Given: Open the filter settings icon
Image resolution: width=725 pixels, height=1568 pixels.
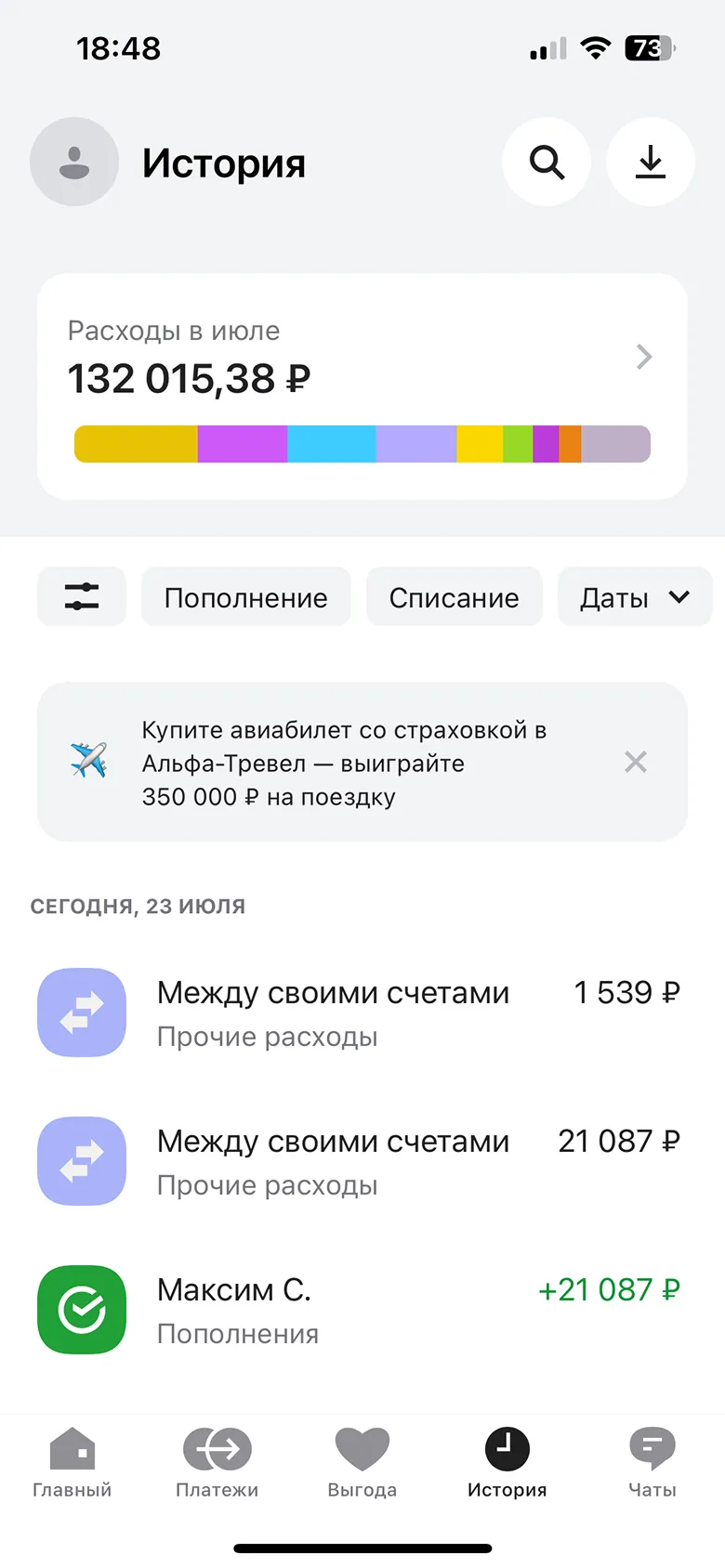Looking at the screenshot, I should 82,596.
